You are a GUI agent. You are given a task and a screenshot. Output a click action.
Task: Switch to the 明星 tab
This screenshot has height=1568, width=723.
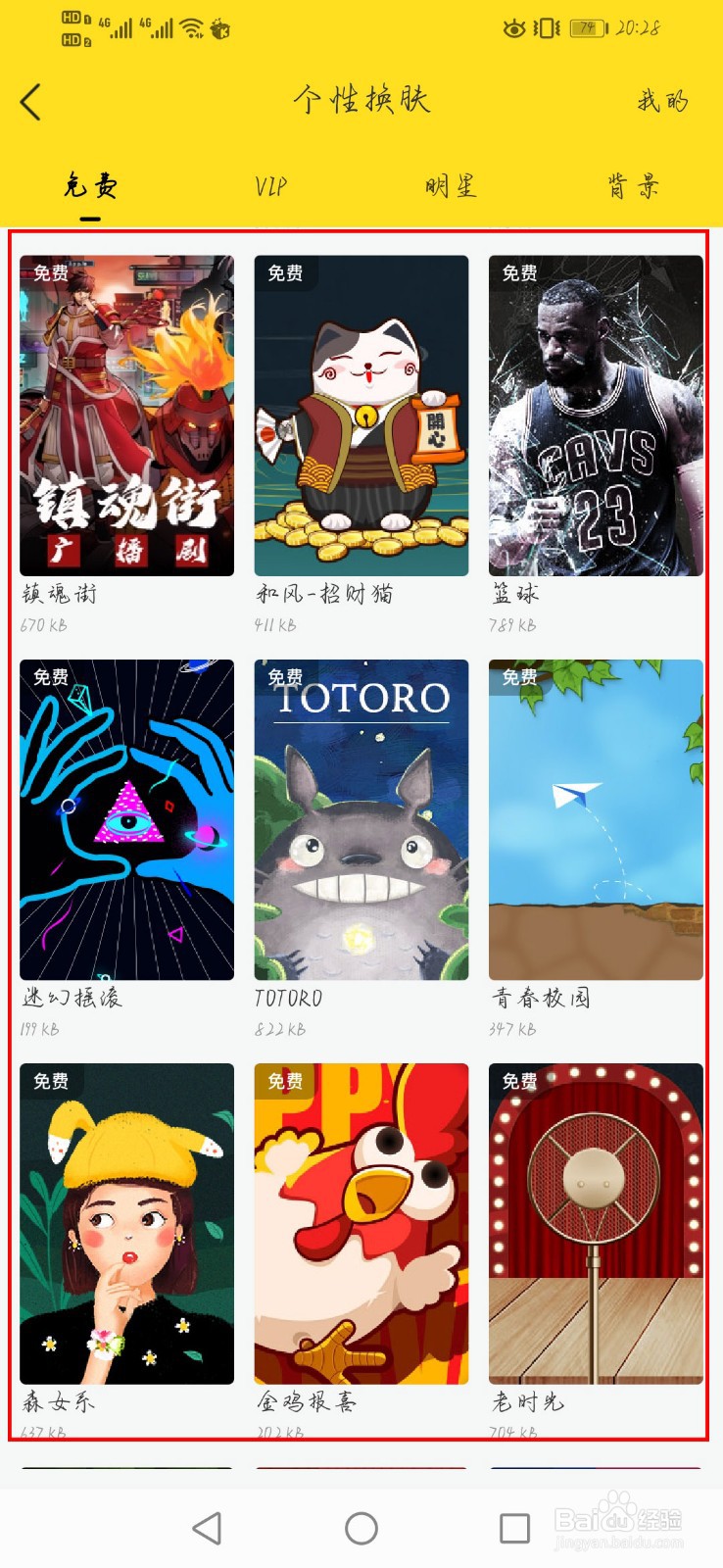[x=451, y=186]
